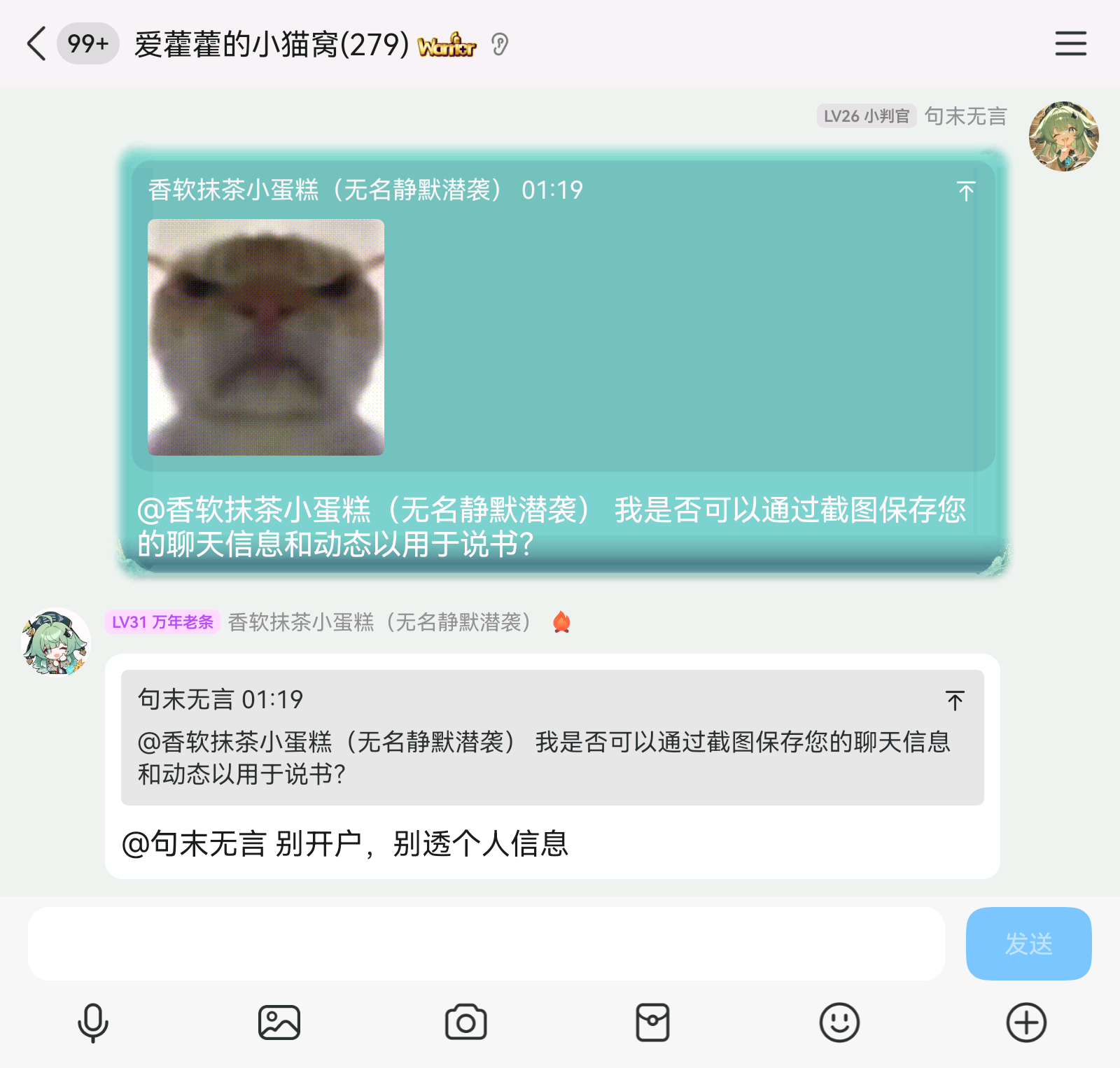This screenshot has width=1120, height=1068.
Task: Jump to quoted 句末无言 message in white bubble
Action: click(955, 700)
